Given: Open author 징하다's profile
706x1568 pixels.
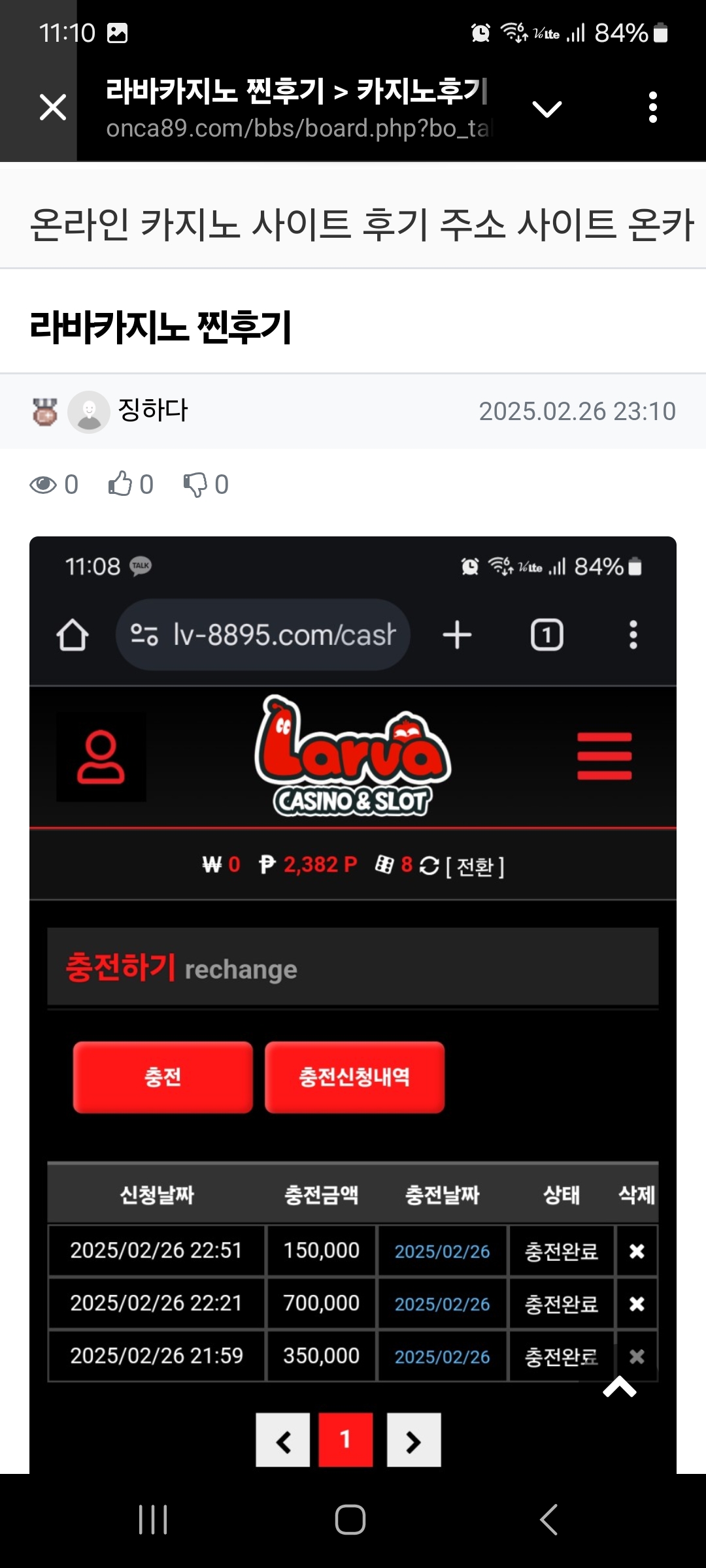Looking at the screenshot, I should click(x=152, y=411).
